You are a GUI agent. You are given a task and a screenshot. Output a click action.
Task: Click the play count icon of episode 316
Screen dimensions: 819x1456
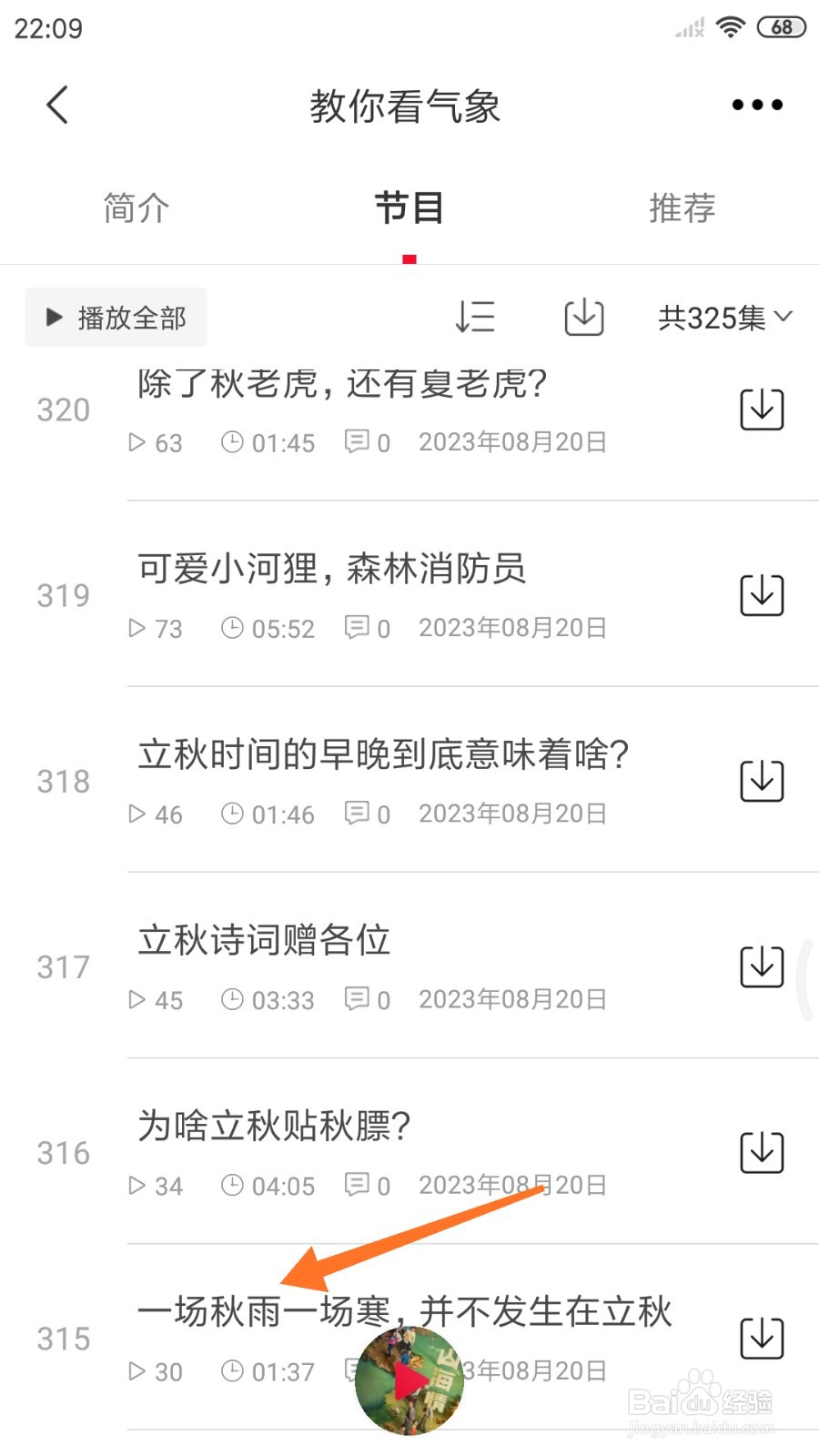click(x=136, y=1186)
